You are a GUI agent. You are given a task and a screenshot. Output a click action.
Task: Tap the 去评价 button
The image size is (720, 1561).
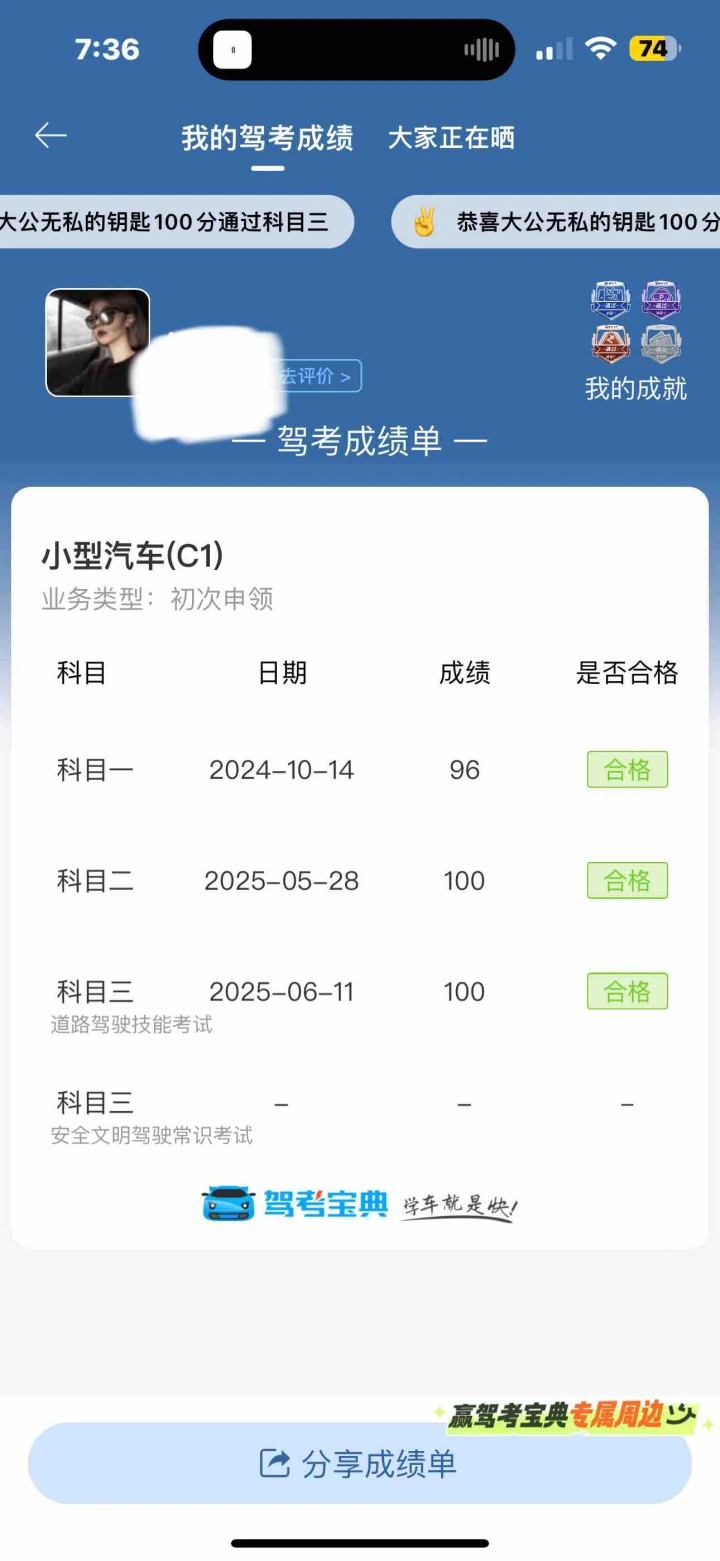317,376
